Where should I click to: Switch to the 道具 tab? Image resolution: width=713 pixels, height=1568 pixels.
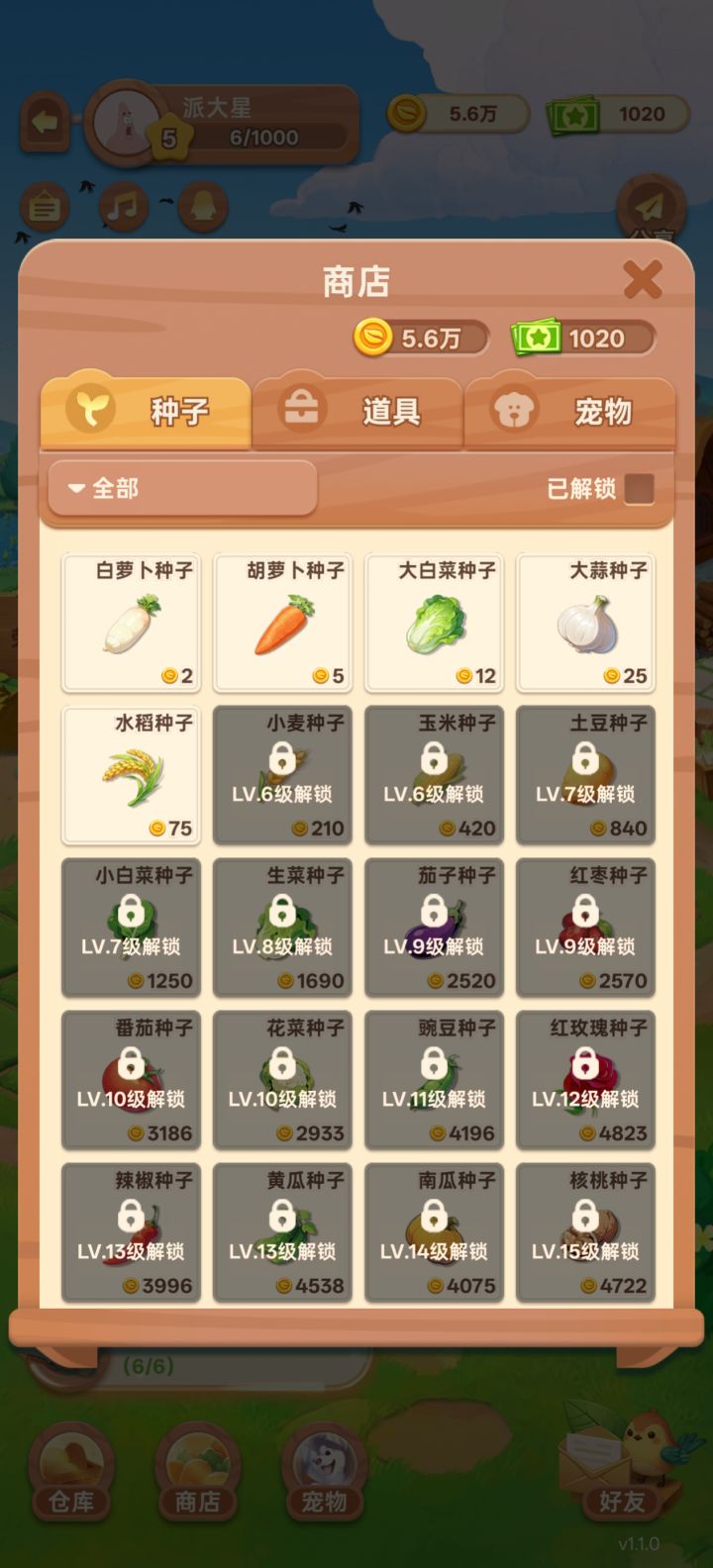358,413
